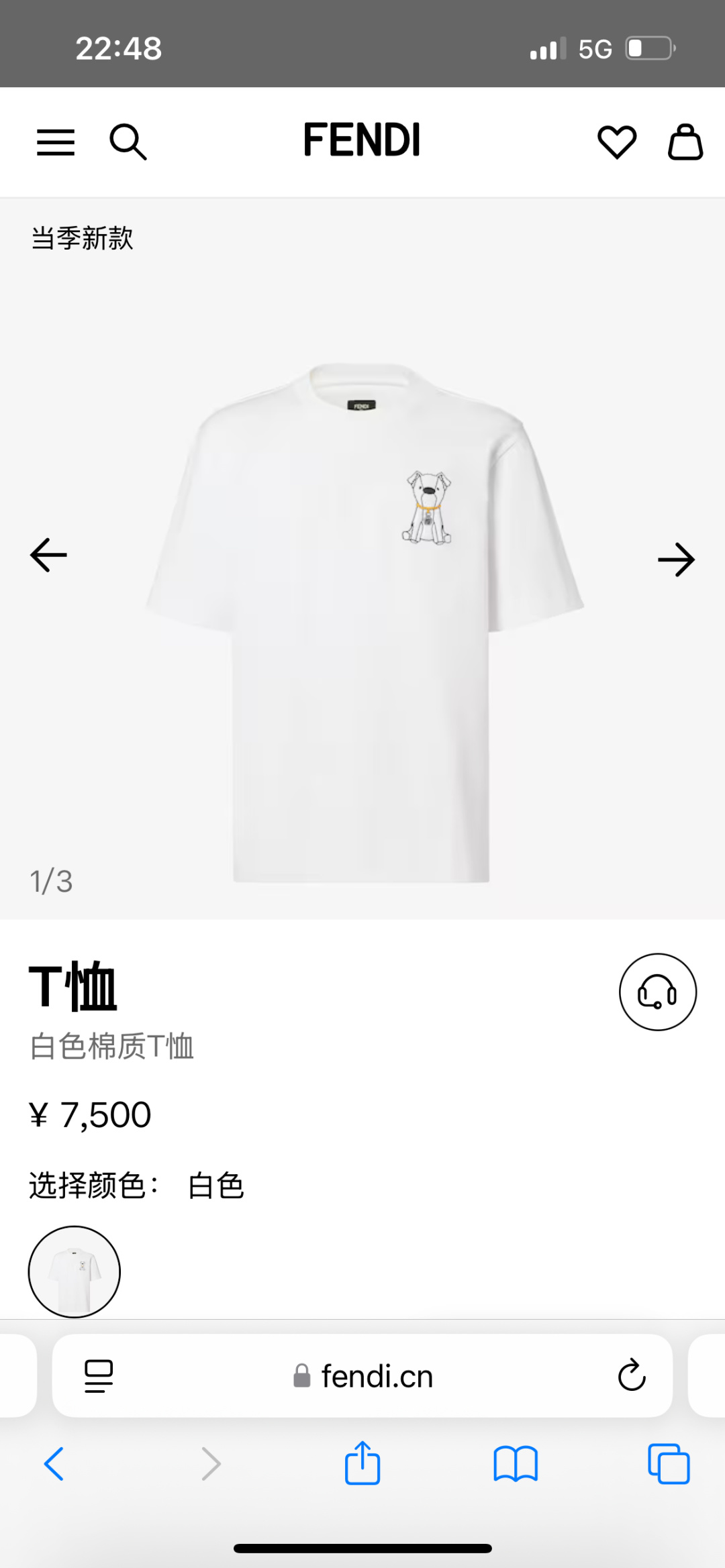Viewport: 725px width, 1568px height.
Task: Open Safari page settings menu
Action: pos(99,1376)
